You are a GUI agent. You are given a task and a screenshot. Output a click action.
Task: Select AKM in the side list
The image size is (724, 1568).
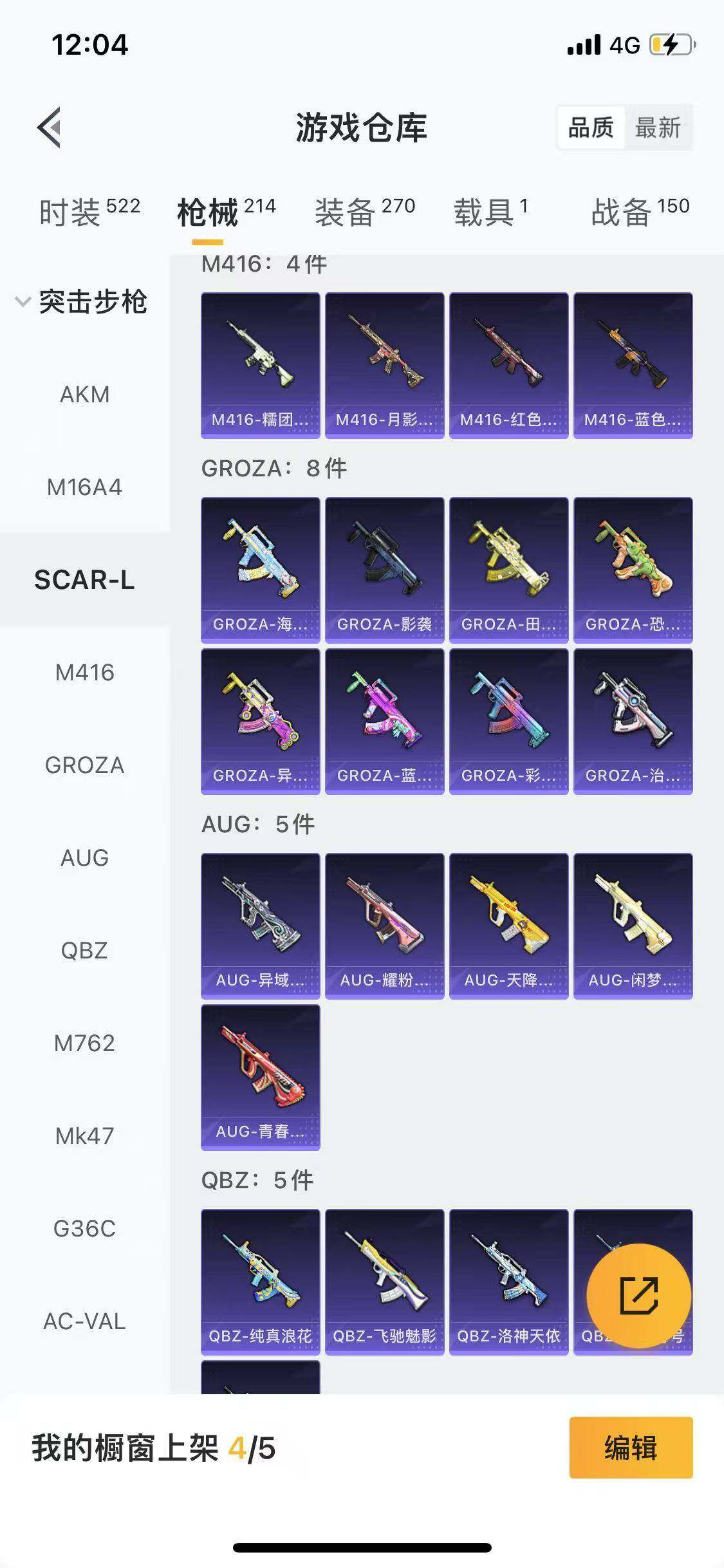(x=84, y=394)
